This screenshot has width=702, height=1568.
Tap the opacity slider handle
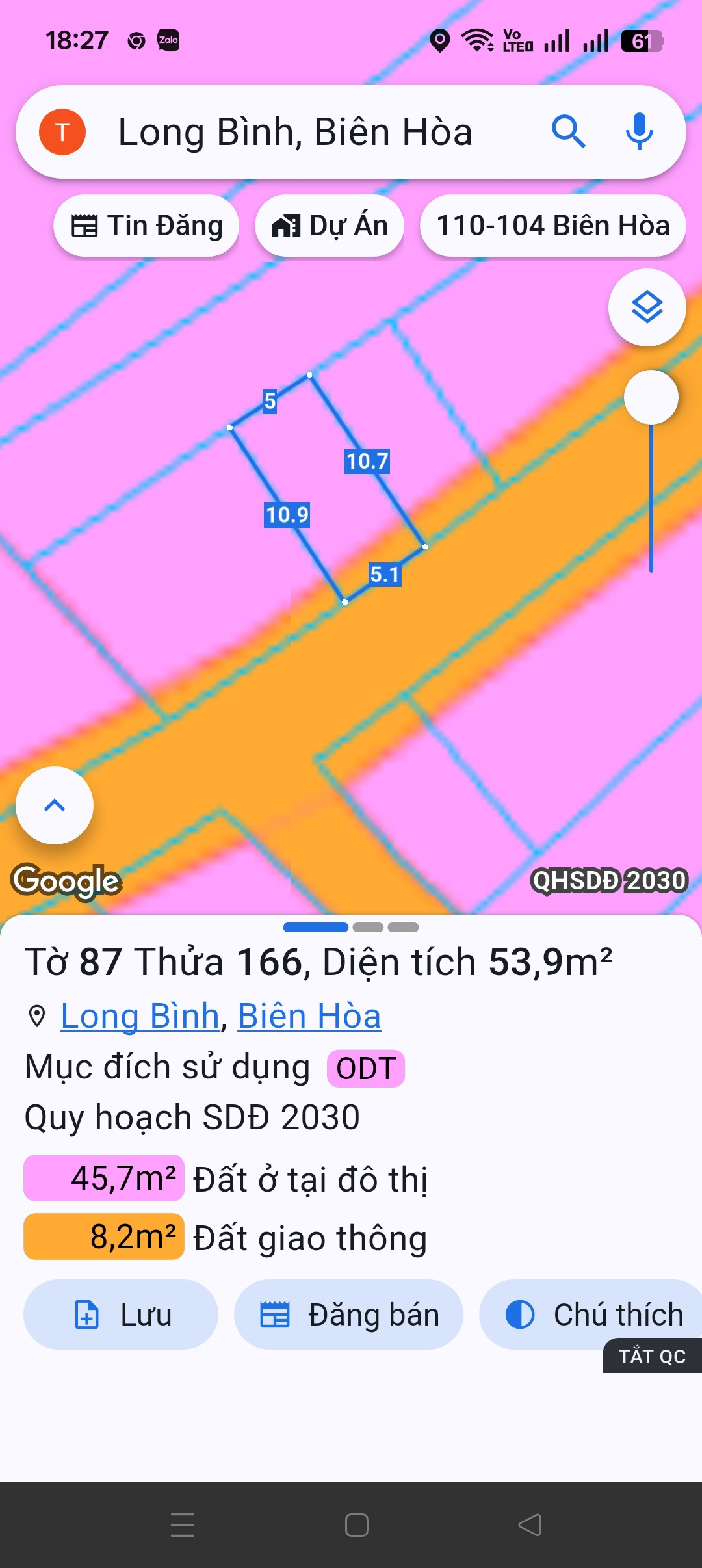coord(651,397)
